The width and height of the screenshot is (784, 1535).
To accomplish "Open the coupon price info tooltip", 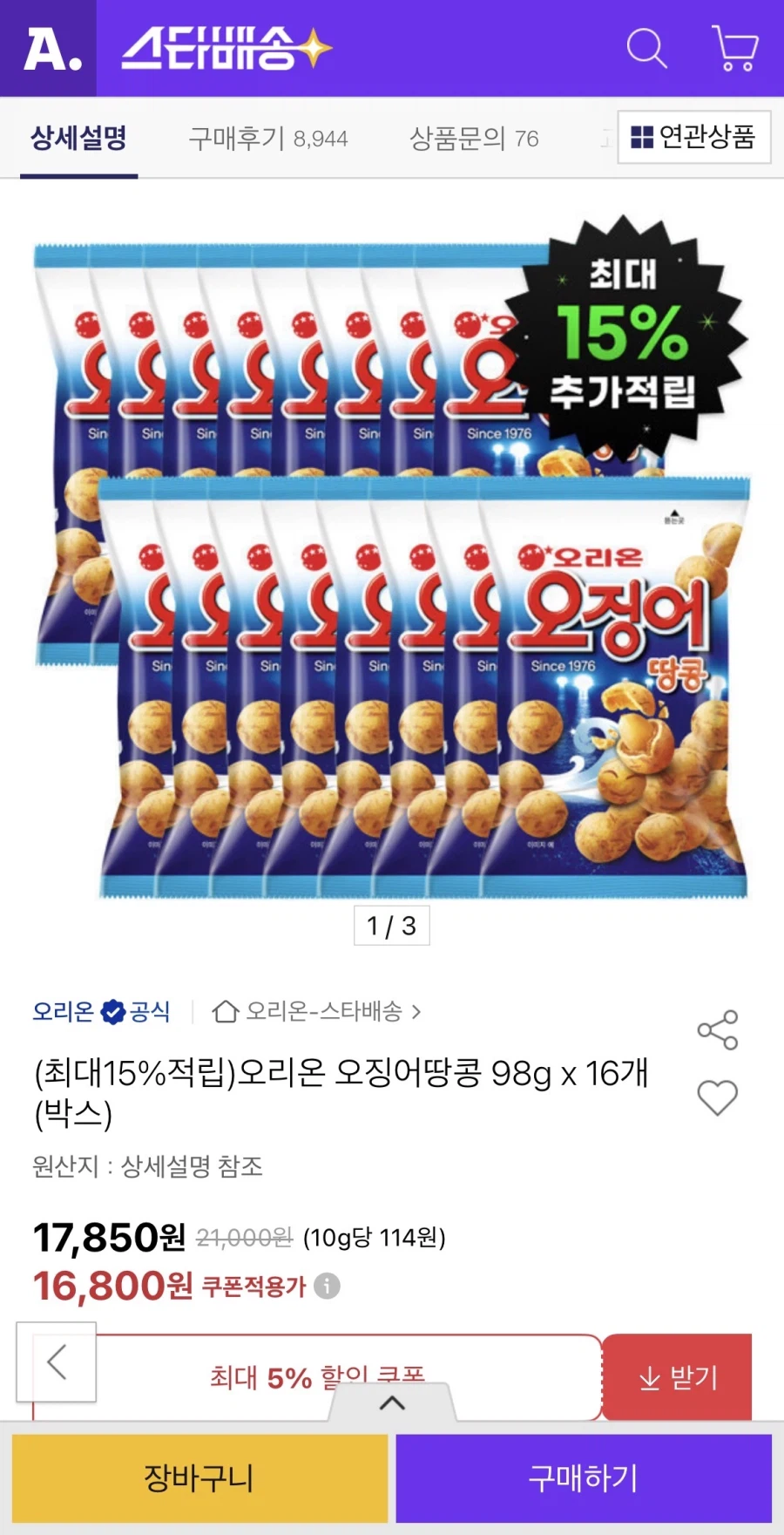I will pos(326,1284).
